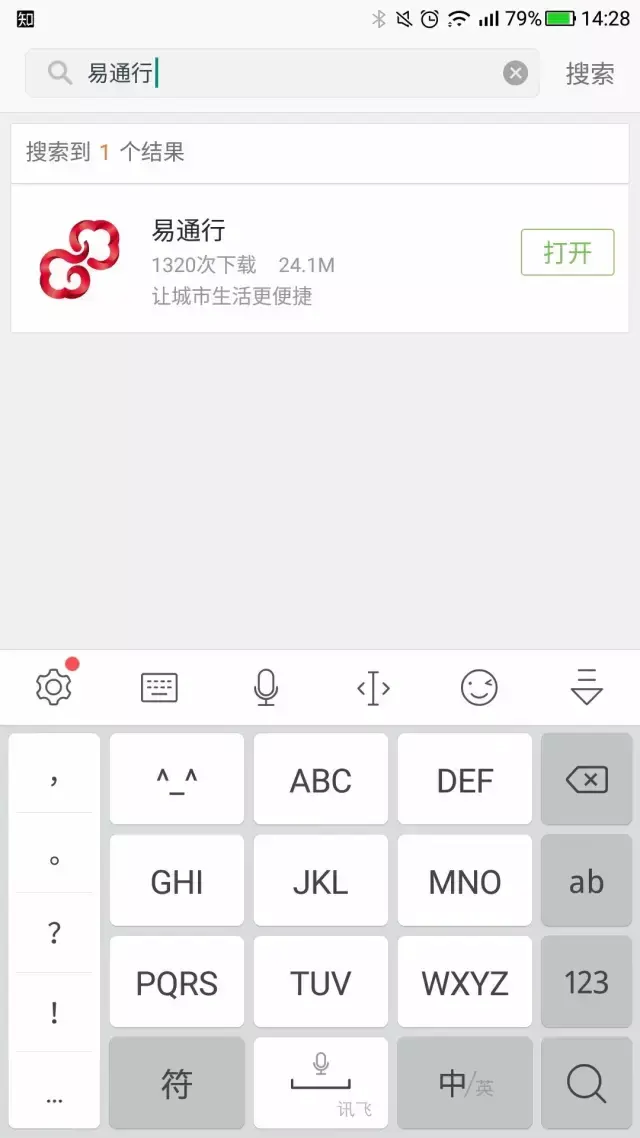Open the emoji panel from the keyboard toolbar
This screenshot has height=1138, width=640.
(479, 687)
